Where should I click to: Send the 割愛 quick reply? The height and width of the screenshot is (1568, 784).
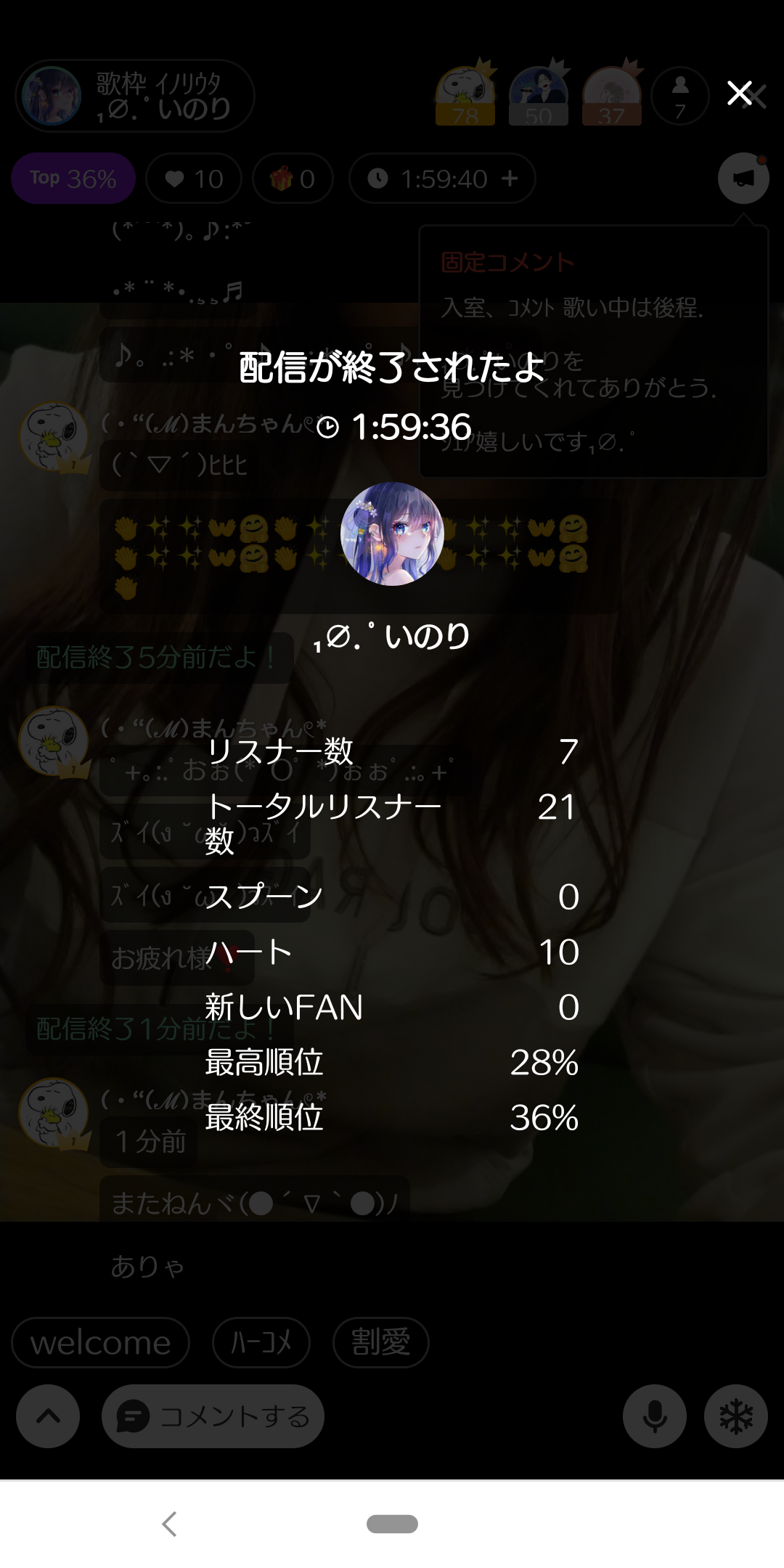pyautogui.click(x=380, y=1342)
